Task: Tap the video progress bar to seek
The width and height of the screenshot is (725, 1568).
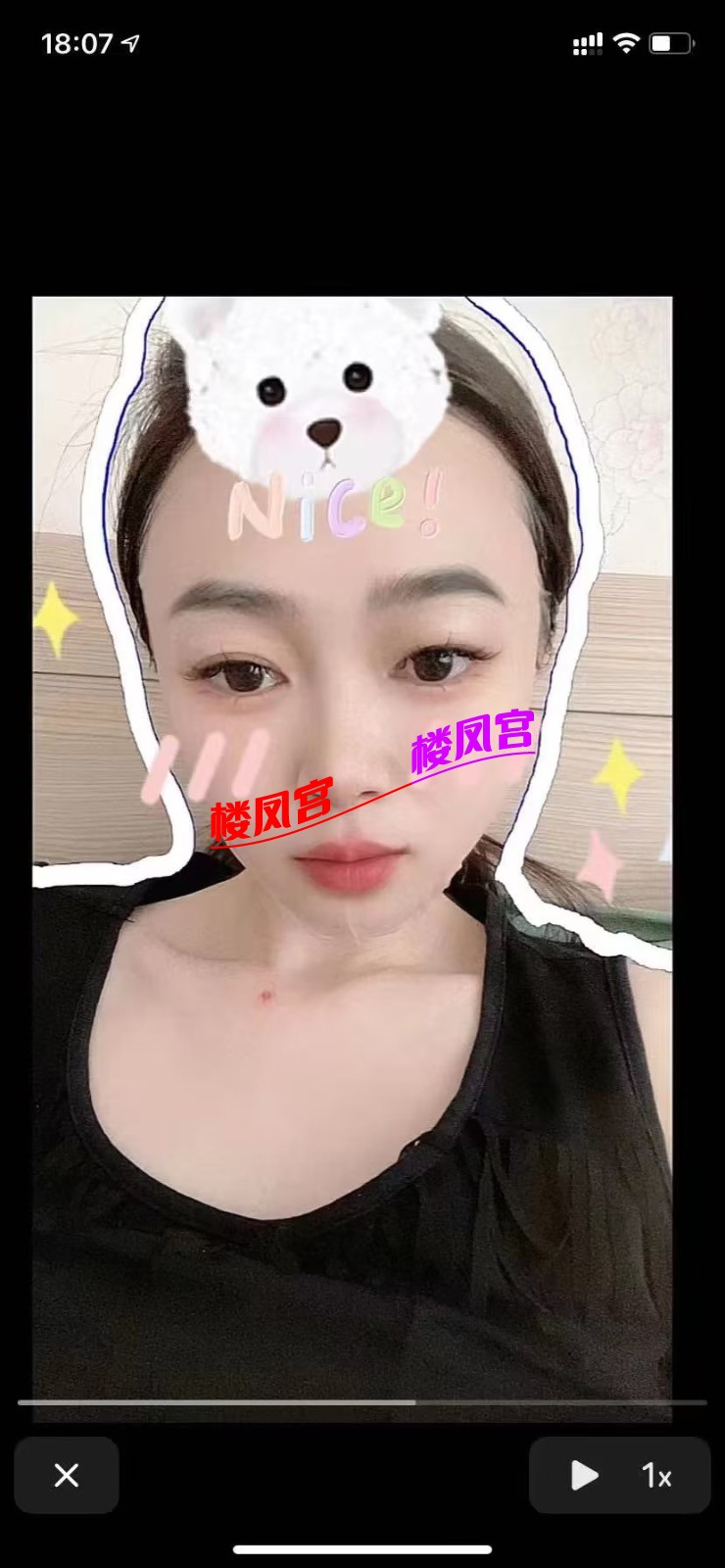Action: [x=362, y=1402]
